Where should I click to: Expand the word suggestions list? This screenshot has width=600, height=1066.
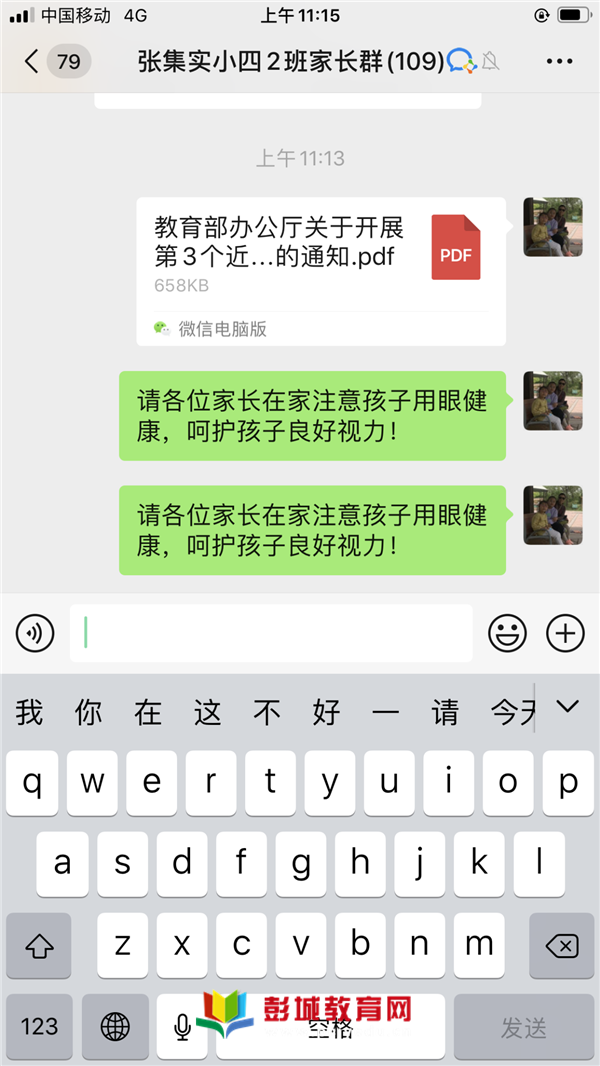tap(567, 708)
